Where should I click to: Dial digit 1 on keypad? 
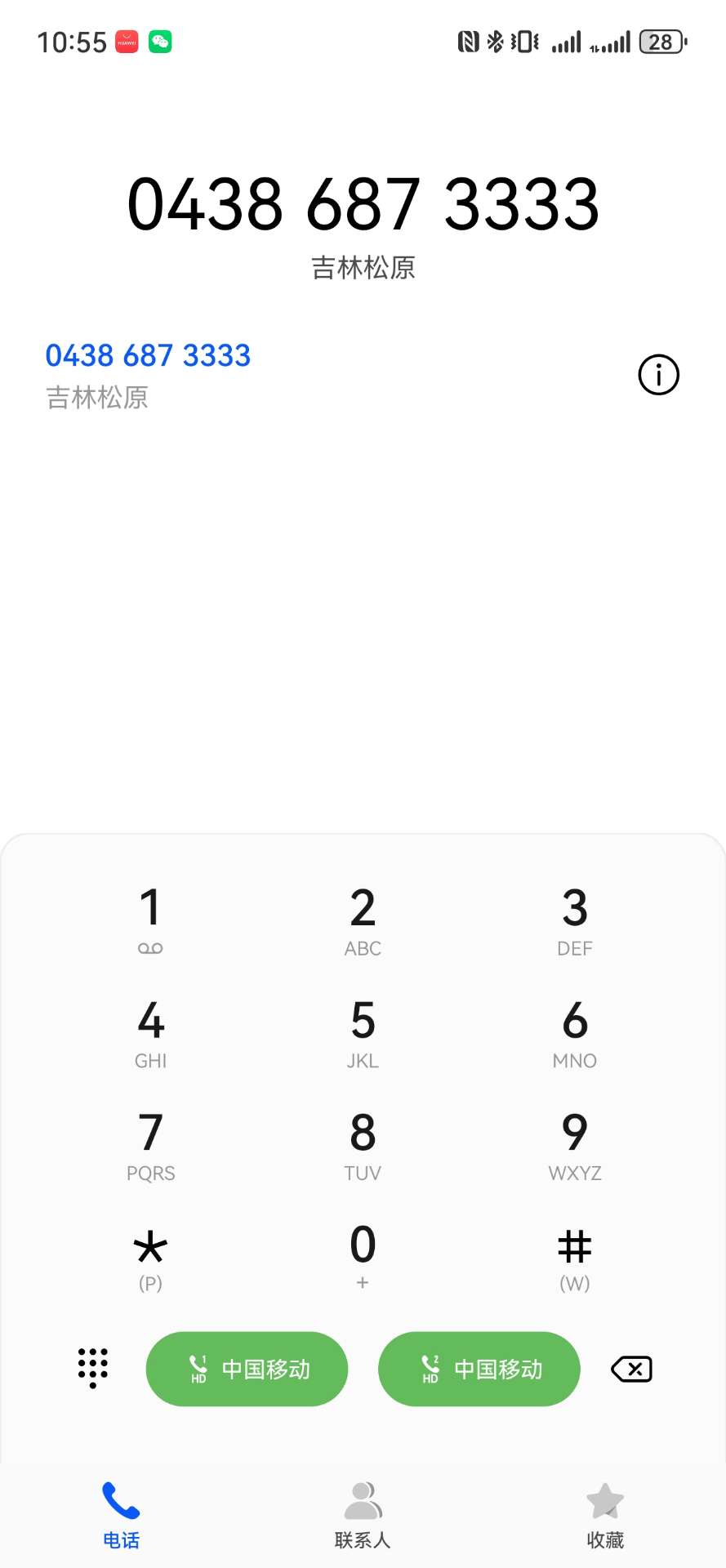pyautogui.click(x=150, y=919)
